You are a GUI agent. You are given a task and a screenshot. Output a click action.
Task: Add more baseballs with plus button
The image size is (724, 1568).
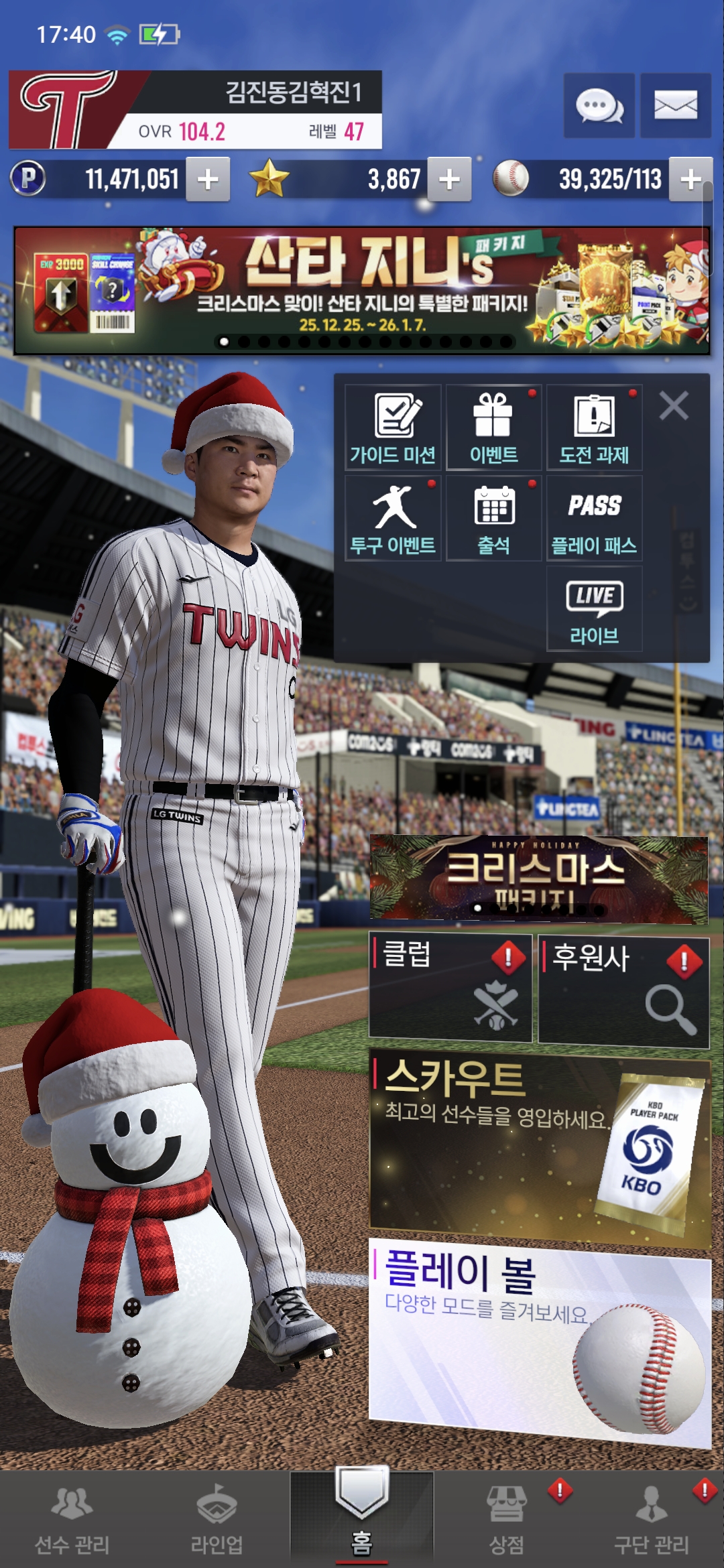[x=690, y=179]
